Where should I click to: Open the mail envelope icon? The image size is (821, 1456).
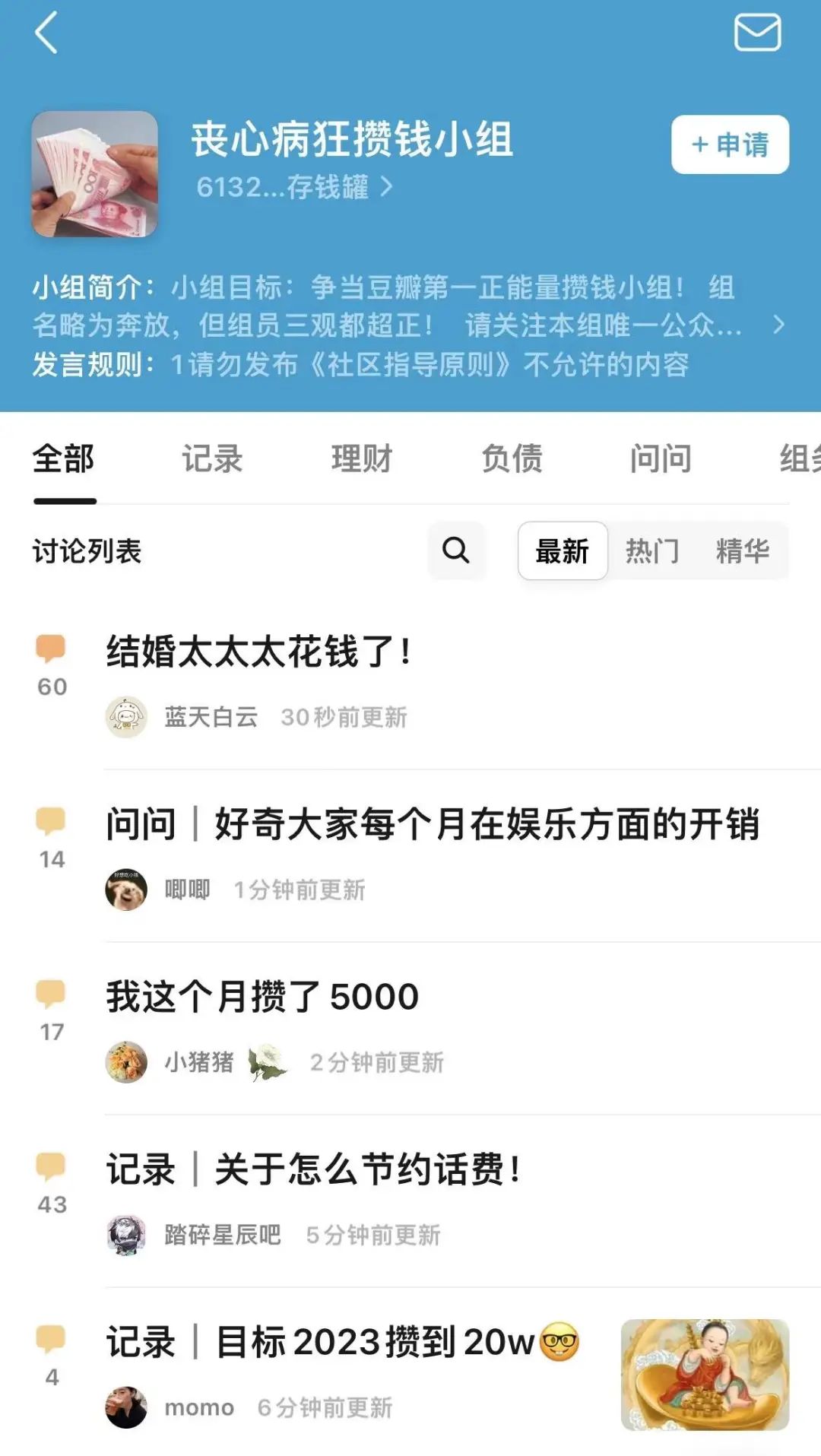757,33
